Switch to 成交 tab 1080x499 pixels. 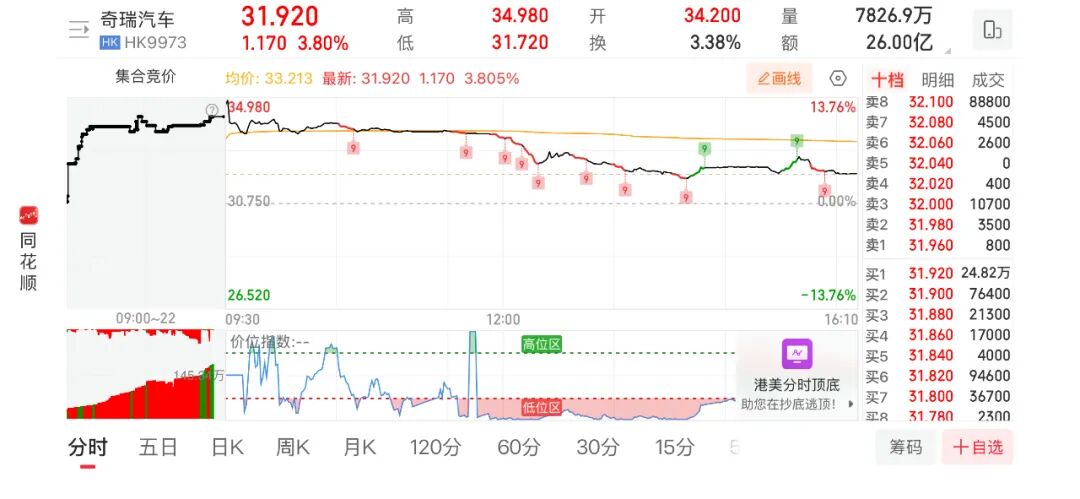click(988, 80)
